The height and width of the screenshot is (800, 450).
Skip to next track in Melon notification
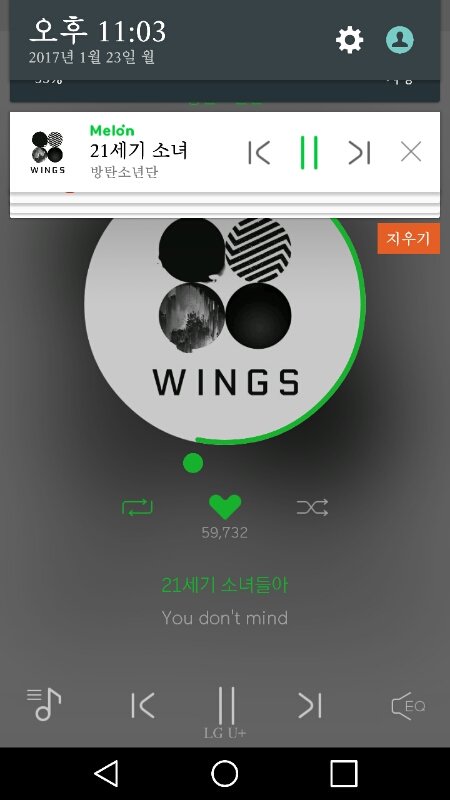pyautogui.click(x=359, y=152)
